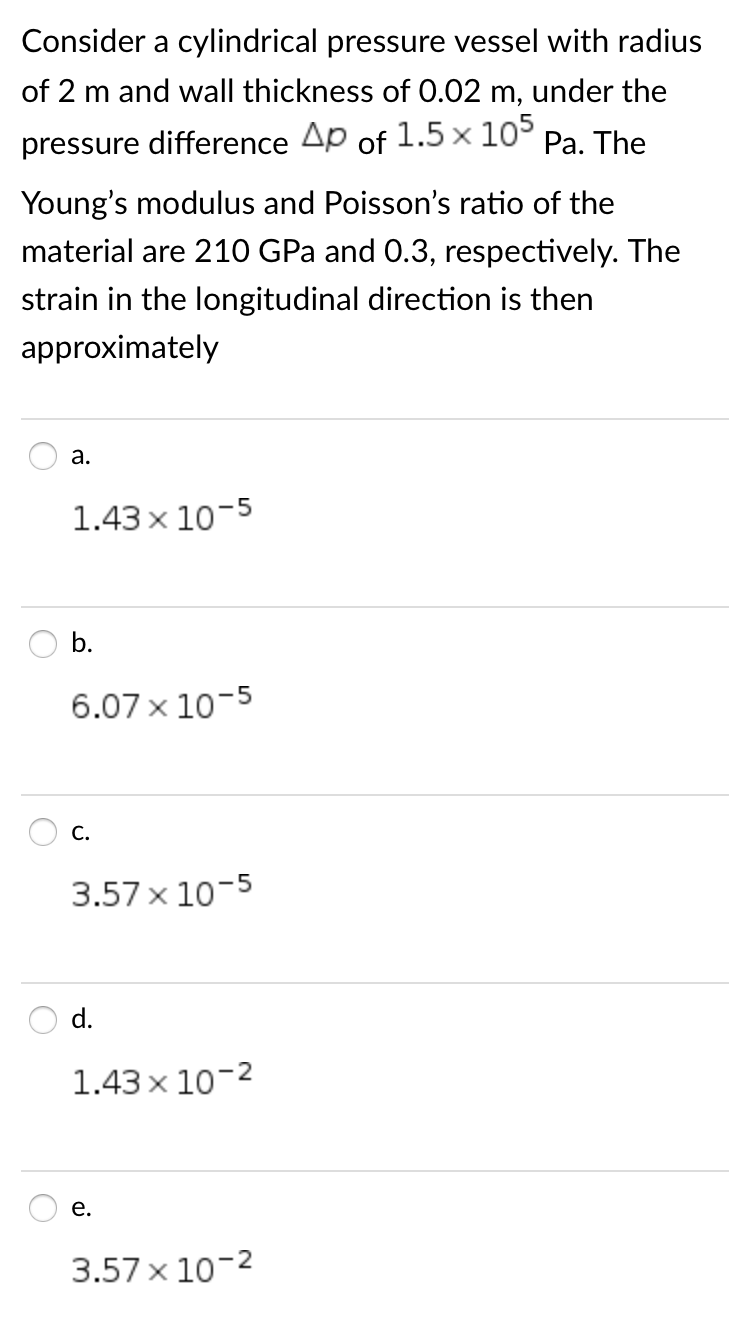Mark option c as the answer
The width and height of the screenshot is (734, 1318).
tap(43, 833)
